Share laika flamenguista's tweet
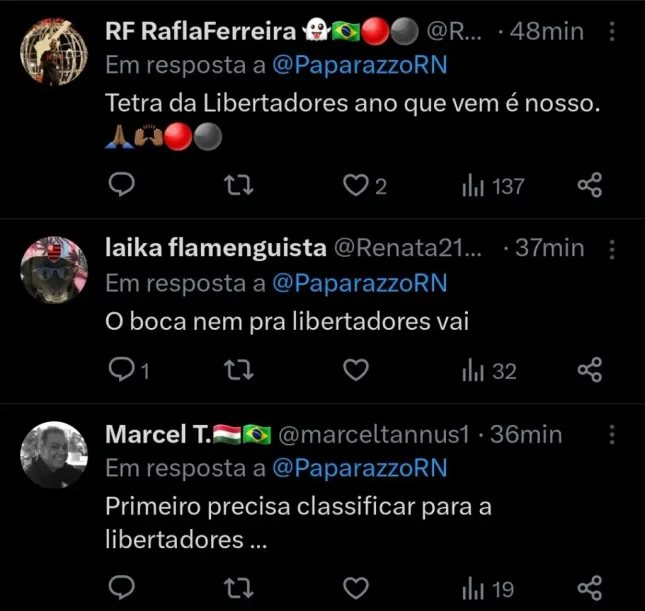Image resolution: width=645 pixels, height=611 pixels. pyautogui.click(x=590, y=371)
